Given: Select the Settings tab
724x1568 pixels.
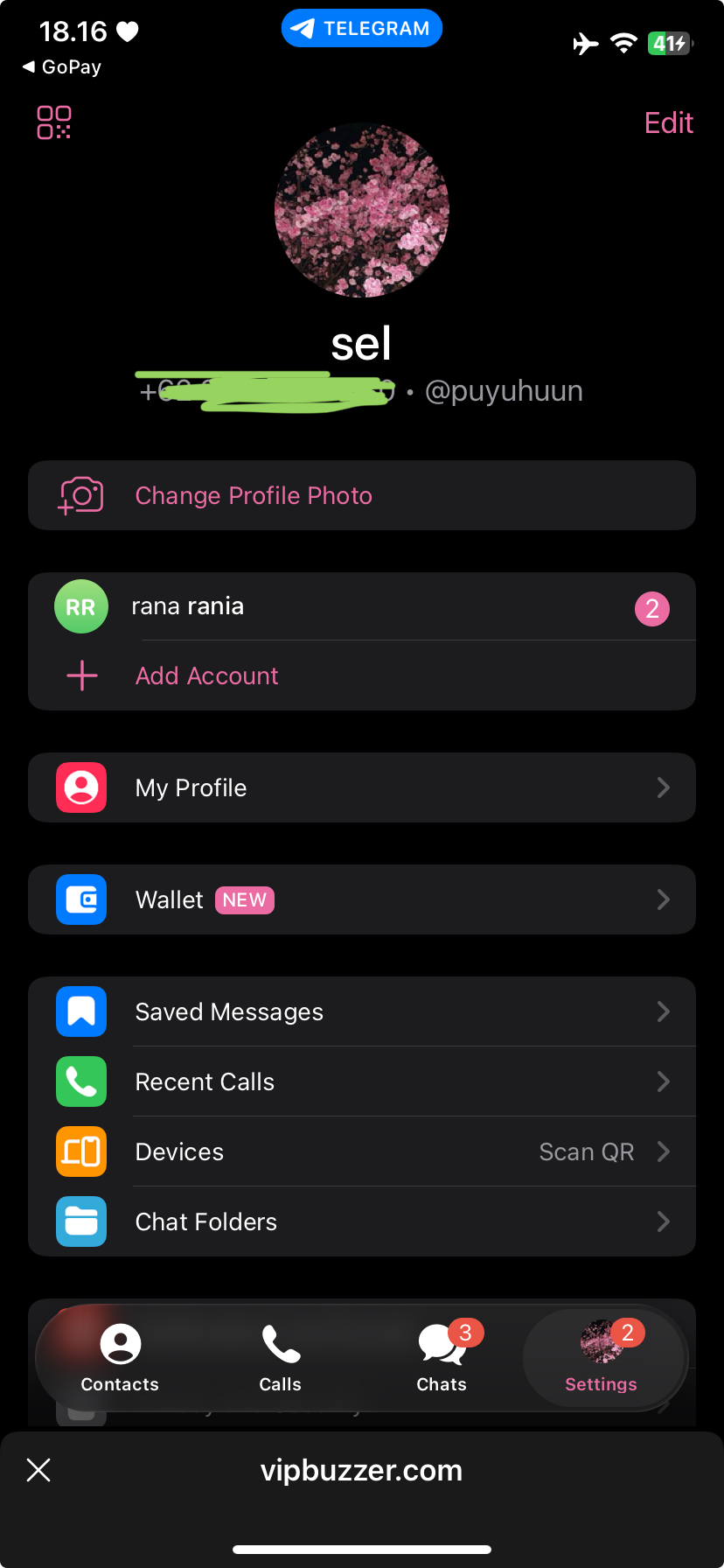Looking at the screenshot, I should [602, 1357].
